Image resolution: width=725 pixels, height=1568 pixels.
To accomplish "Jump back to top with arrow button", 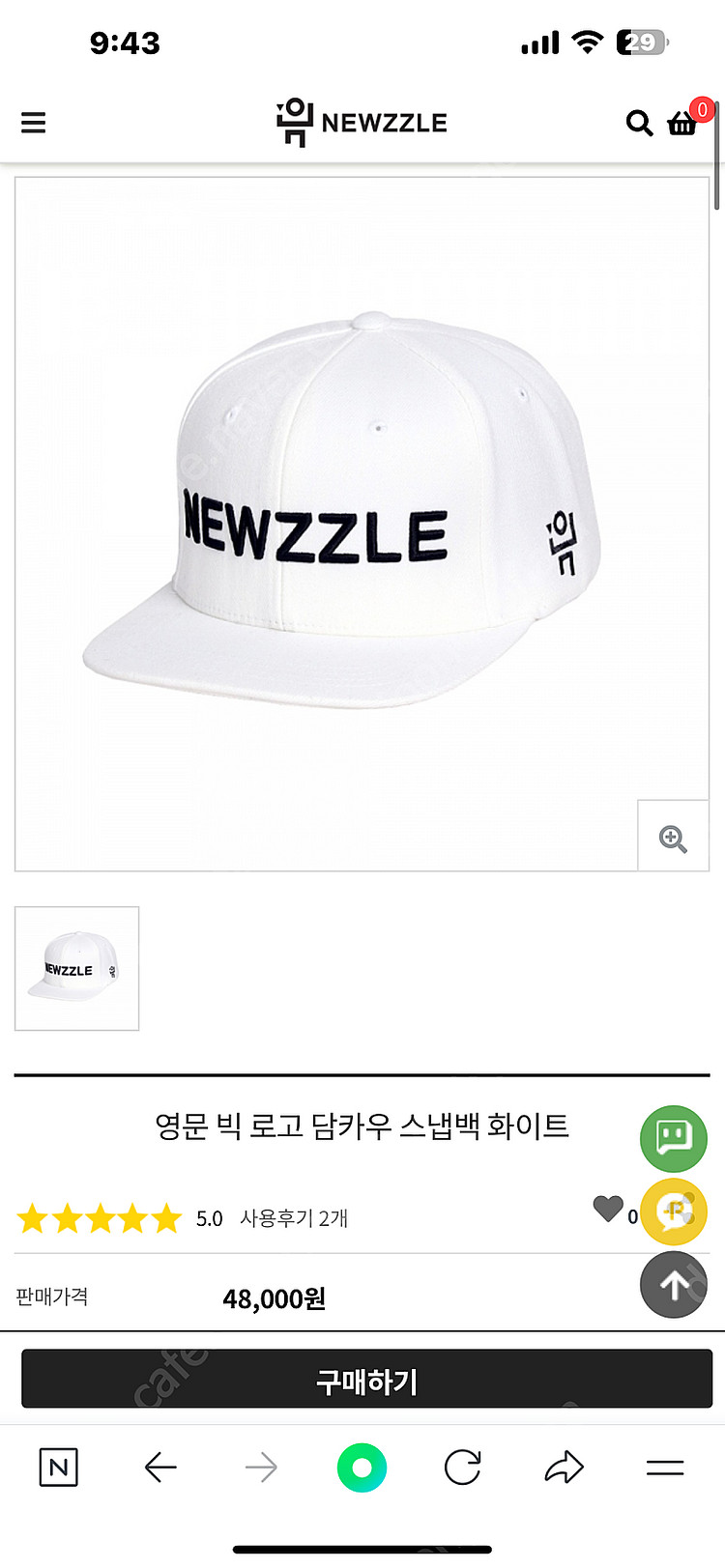I will pyautogui.click(x=674, y=1284).
